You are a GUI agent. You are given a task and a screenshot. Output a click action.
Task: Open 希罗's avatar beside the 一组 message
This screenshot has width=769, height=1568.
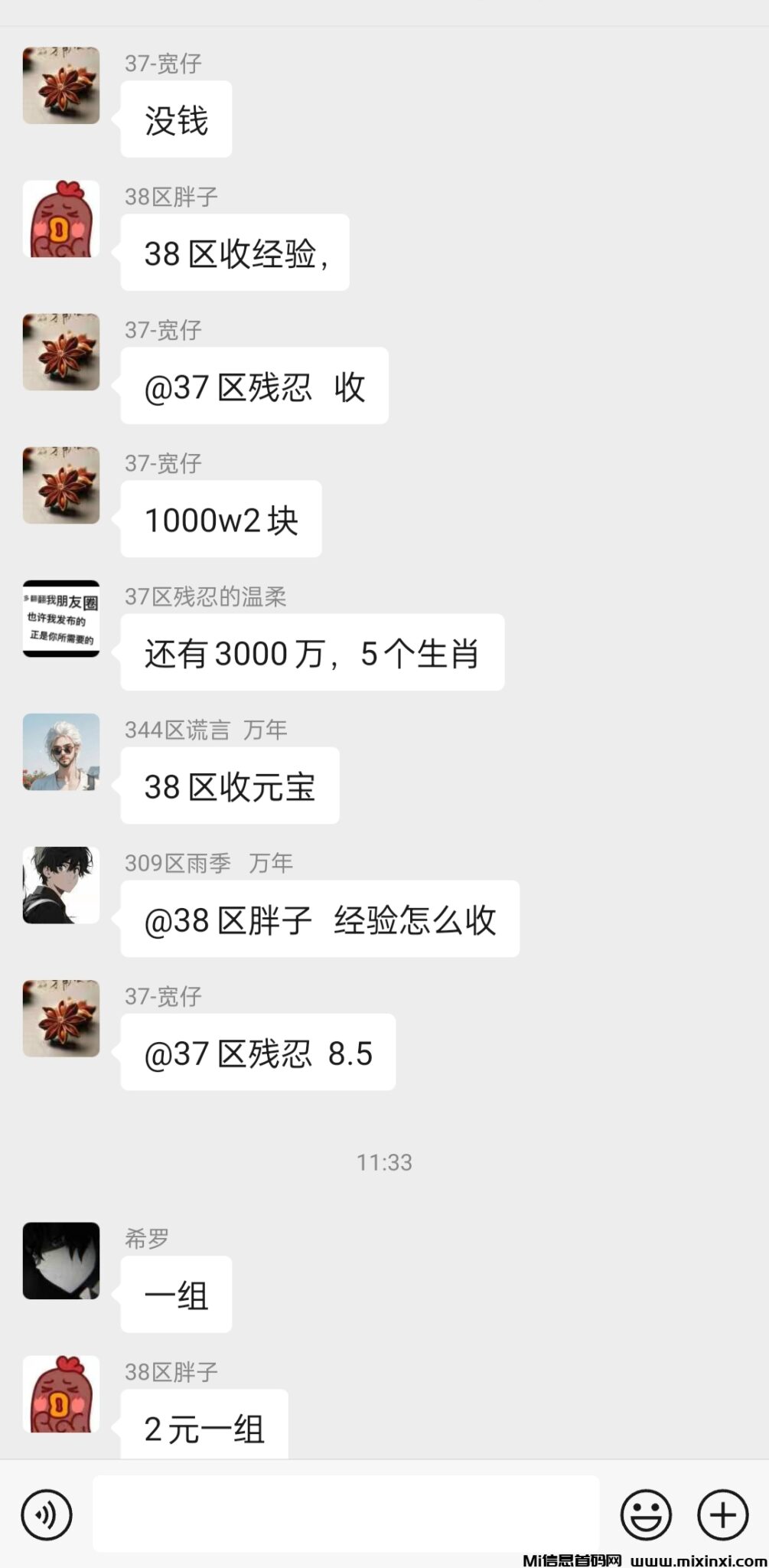(61, 1260)
